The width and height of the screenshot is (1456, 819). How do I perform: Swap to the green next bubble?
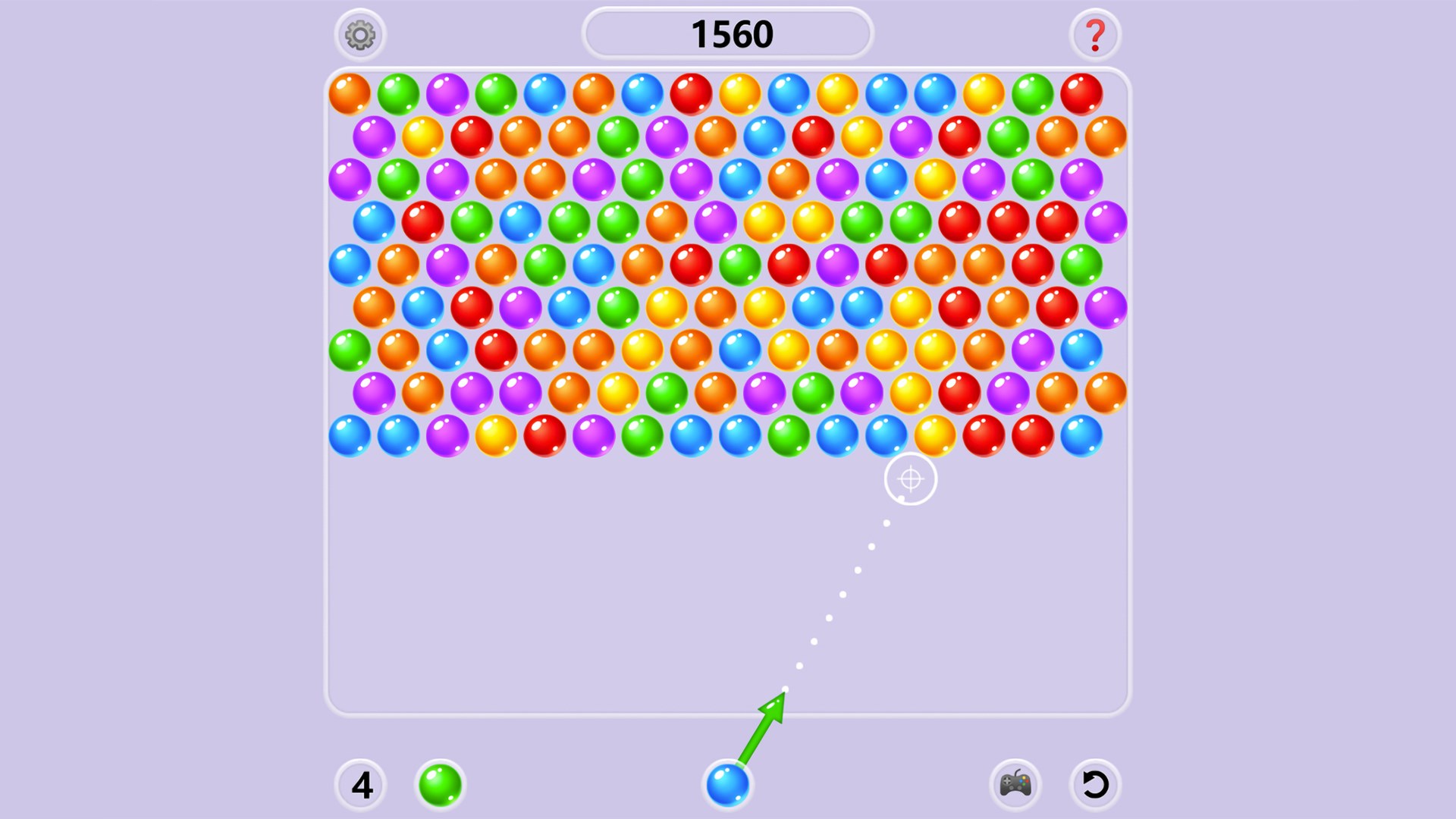[440, 784]
